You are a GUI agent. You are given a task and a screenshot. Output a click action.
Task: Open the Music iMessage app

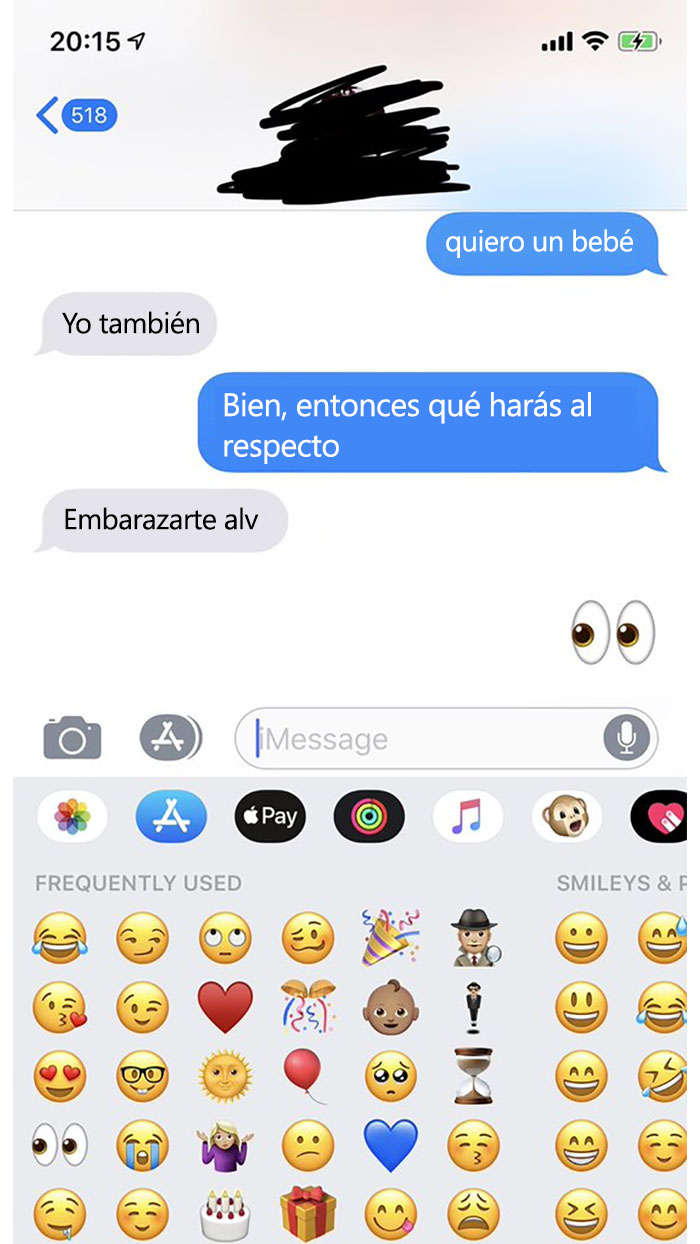(x=468, y=817)
